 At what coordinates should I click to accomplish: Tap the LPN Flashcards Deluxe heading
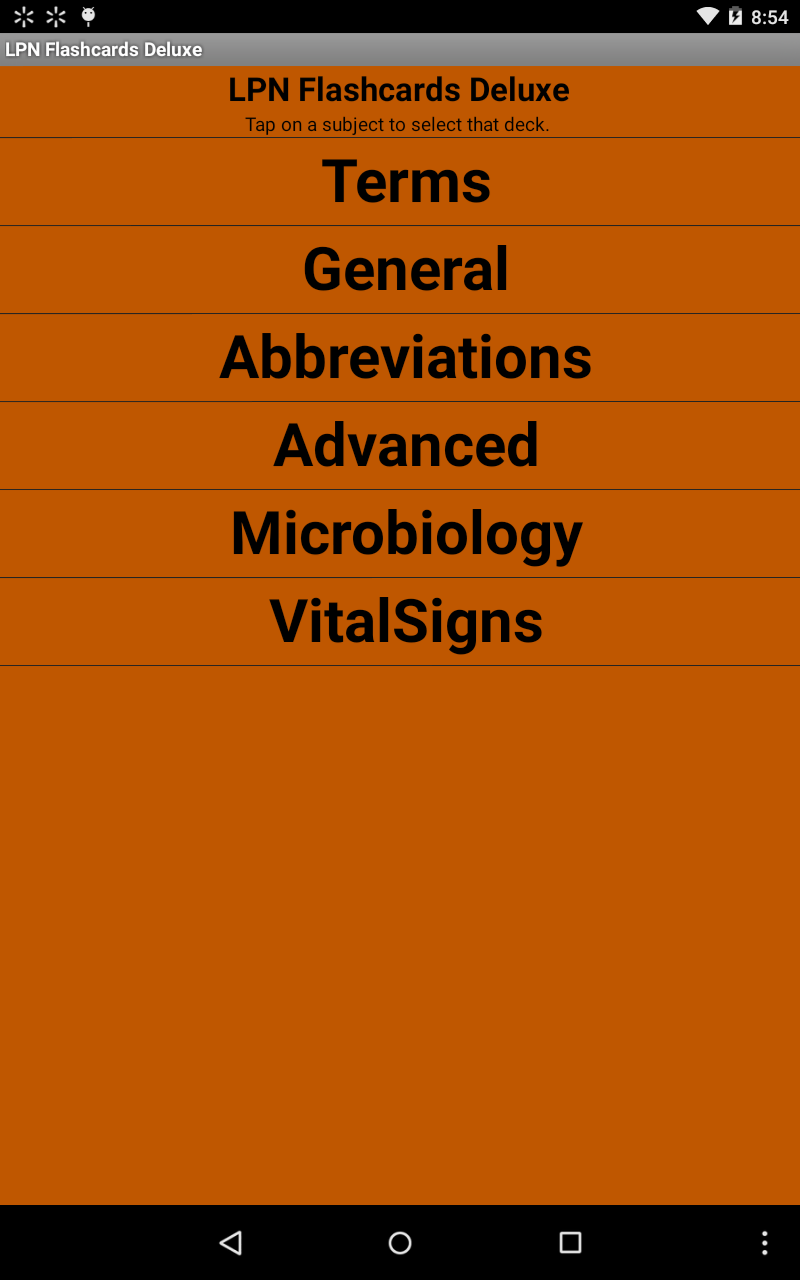tap(400, 90)
